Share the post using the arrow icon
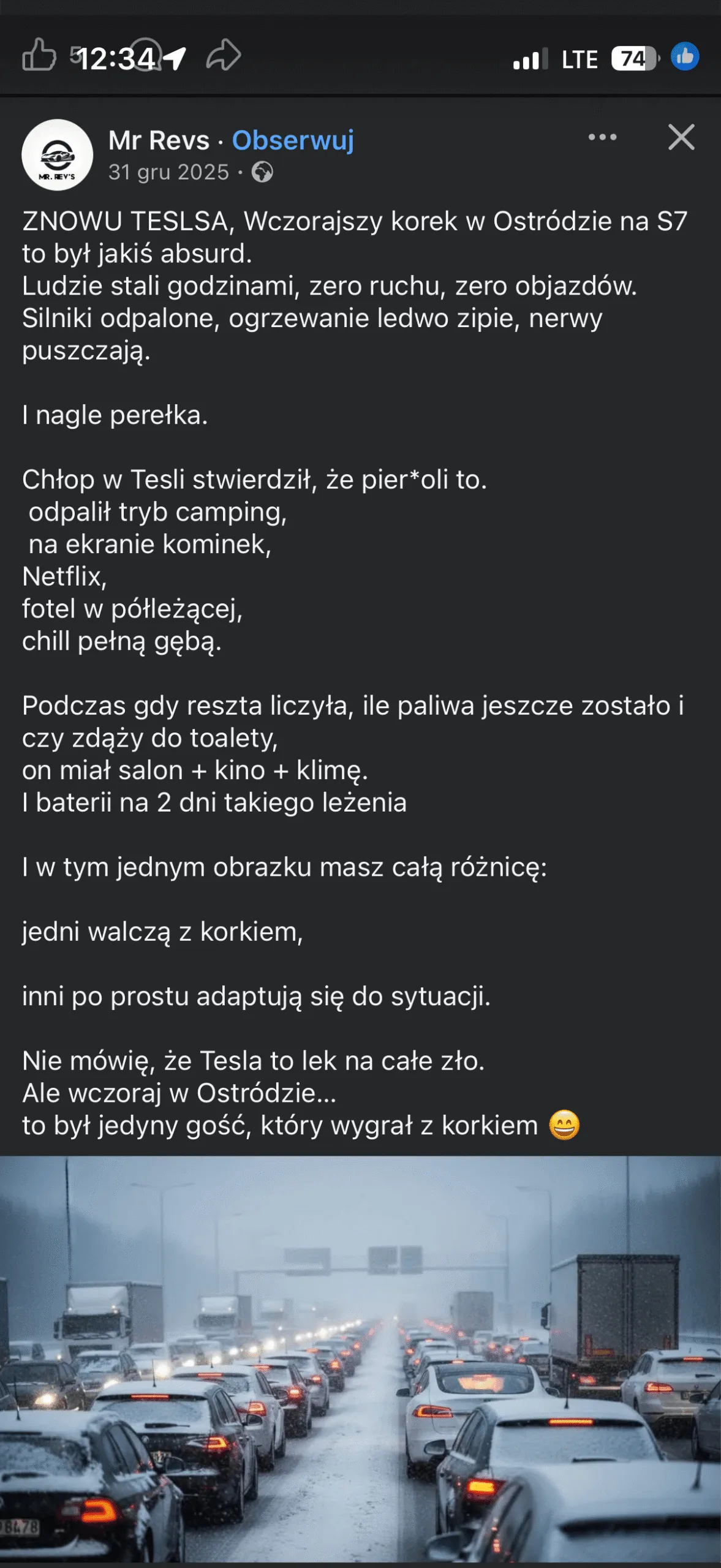 [x=224, y=56]
